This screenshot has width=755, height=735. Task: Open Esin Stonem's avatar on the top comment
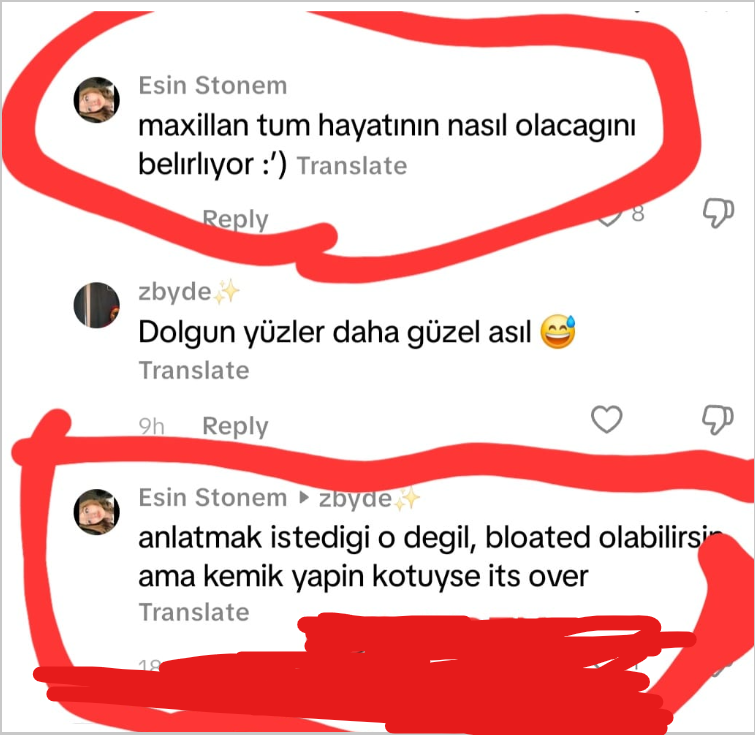coord(97,99)
